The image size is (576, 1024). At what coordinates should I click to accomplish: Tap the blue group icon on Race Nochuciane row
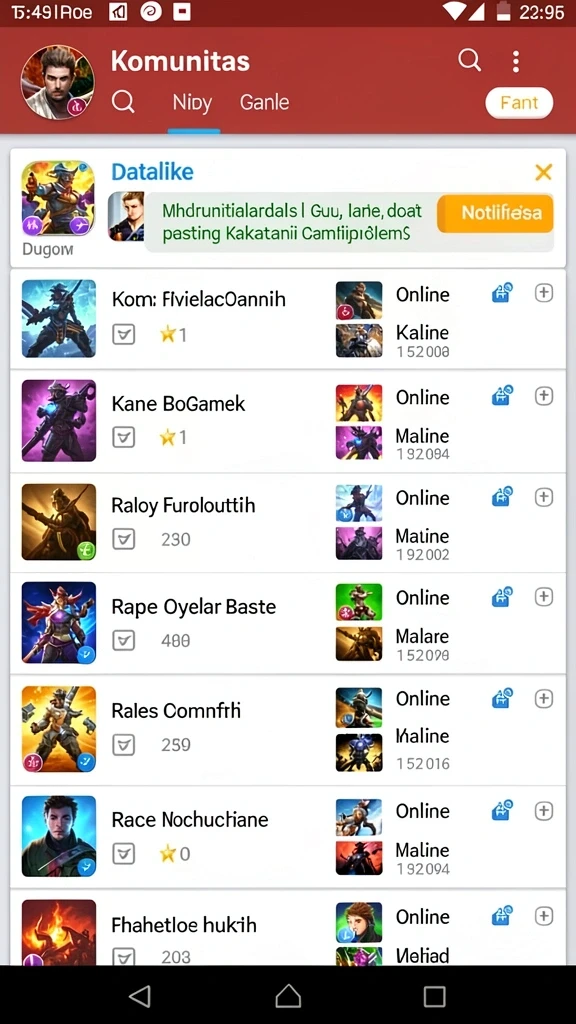pos(502,810)
